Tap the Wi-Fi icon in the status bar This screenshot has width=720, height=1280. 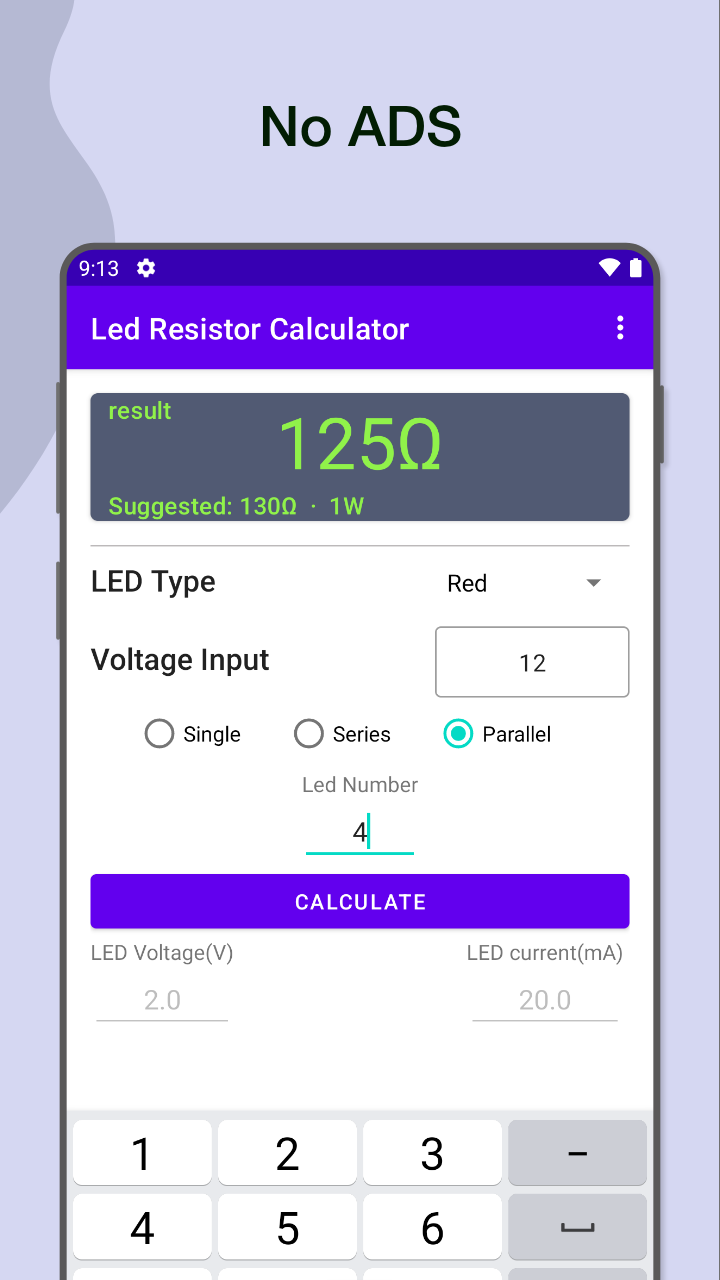(611, 268)
